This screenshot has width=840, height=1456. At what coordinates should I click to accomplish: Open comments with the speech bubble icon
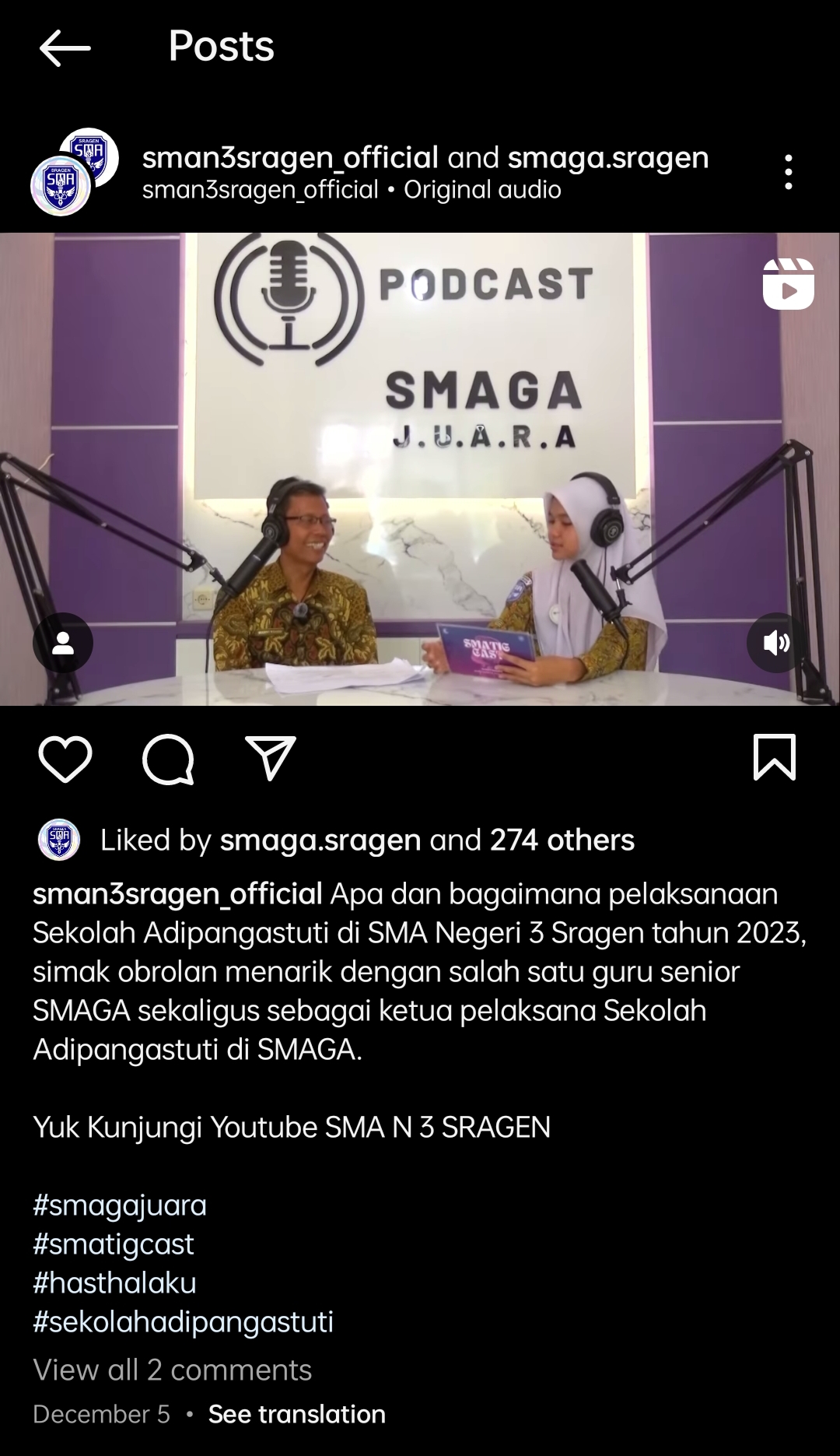pyautogui.click(x=168, y=759)
